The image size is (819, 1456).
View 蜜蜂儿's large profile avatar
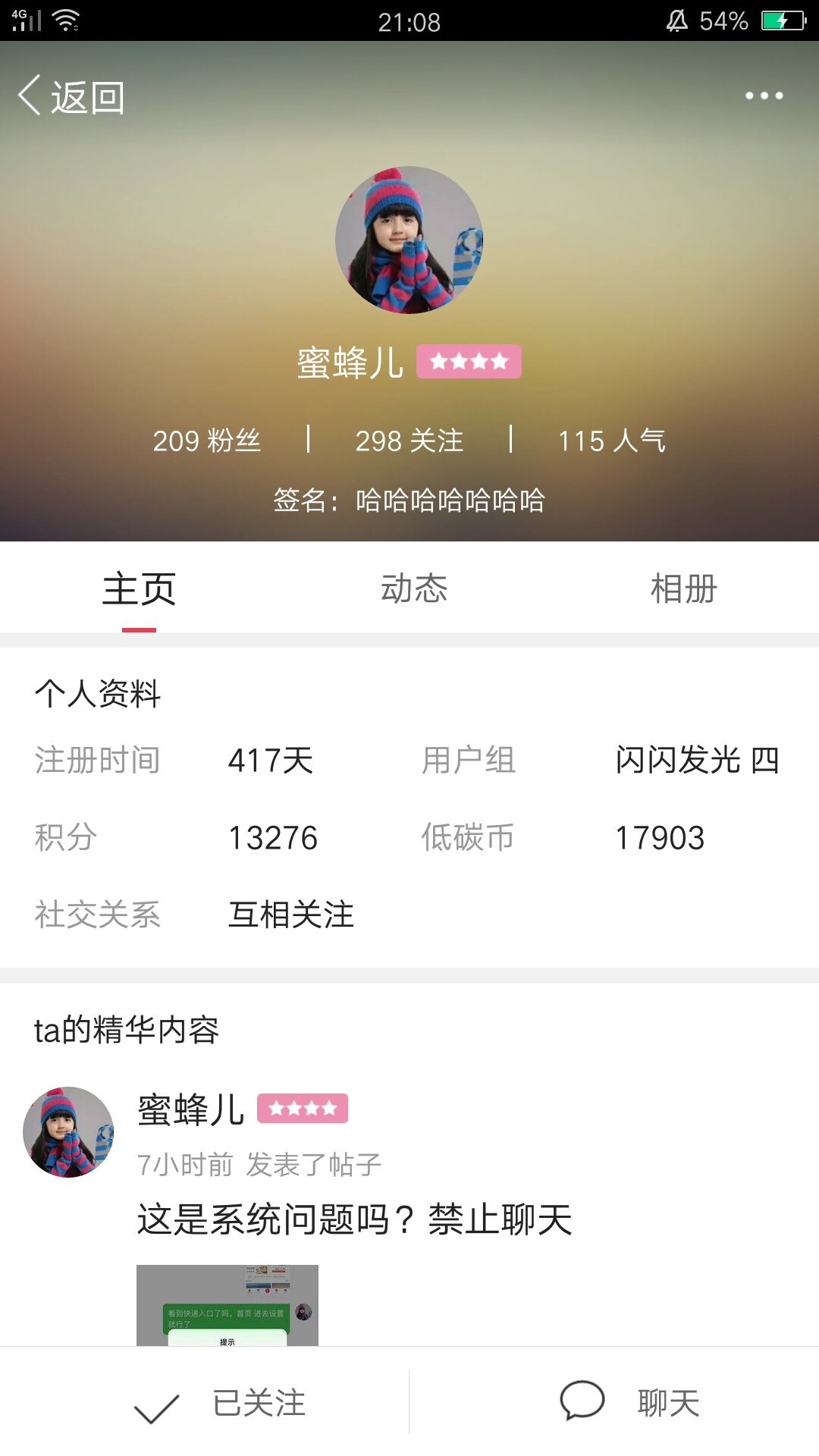pyautogui.click(x=409, y=240)
